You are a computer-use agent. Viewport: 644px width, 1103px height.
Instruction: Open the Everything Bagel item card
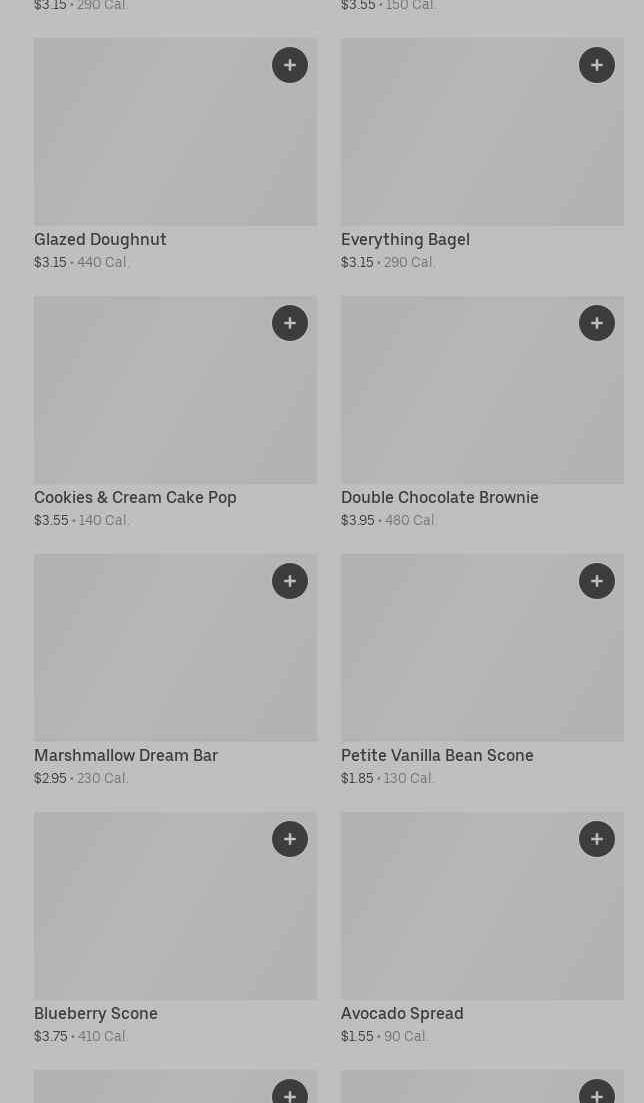coord(460,140)
